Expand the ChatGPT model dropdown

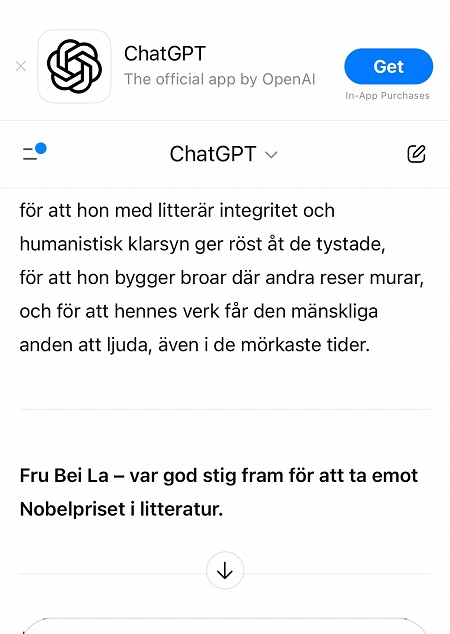coord(224,154)
